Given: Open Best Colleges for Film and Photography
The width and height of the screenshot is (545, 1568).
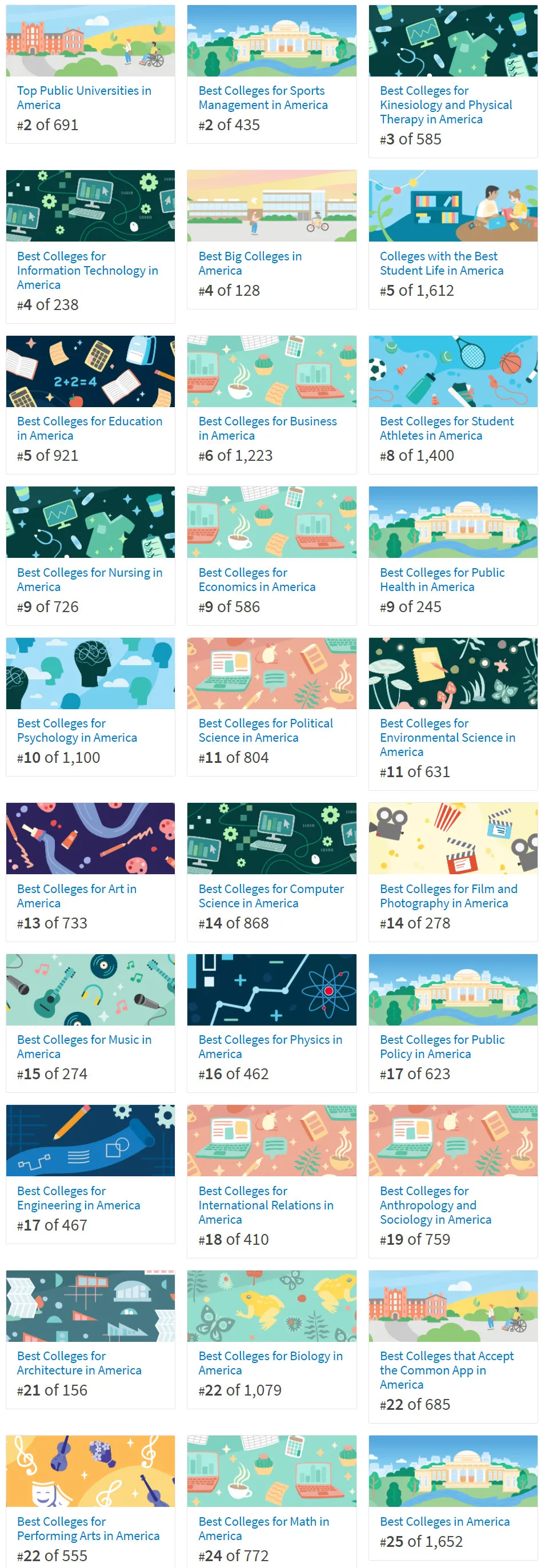Looking at the screenshot, I should [x=448, y=895].
